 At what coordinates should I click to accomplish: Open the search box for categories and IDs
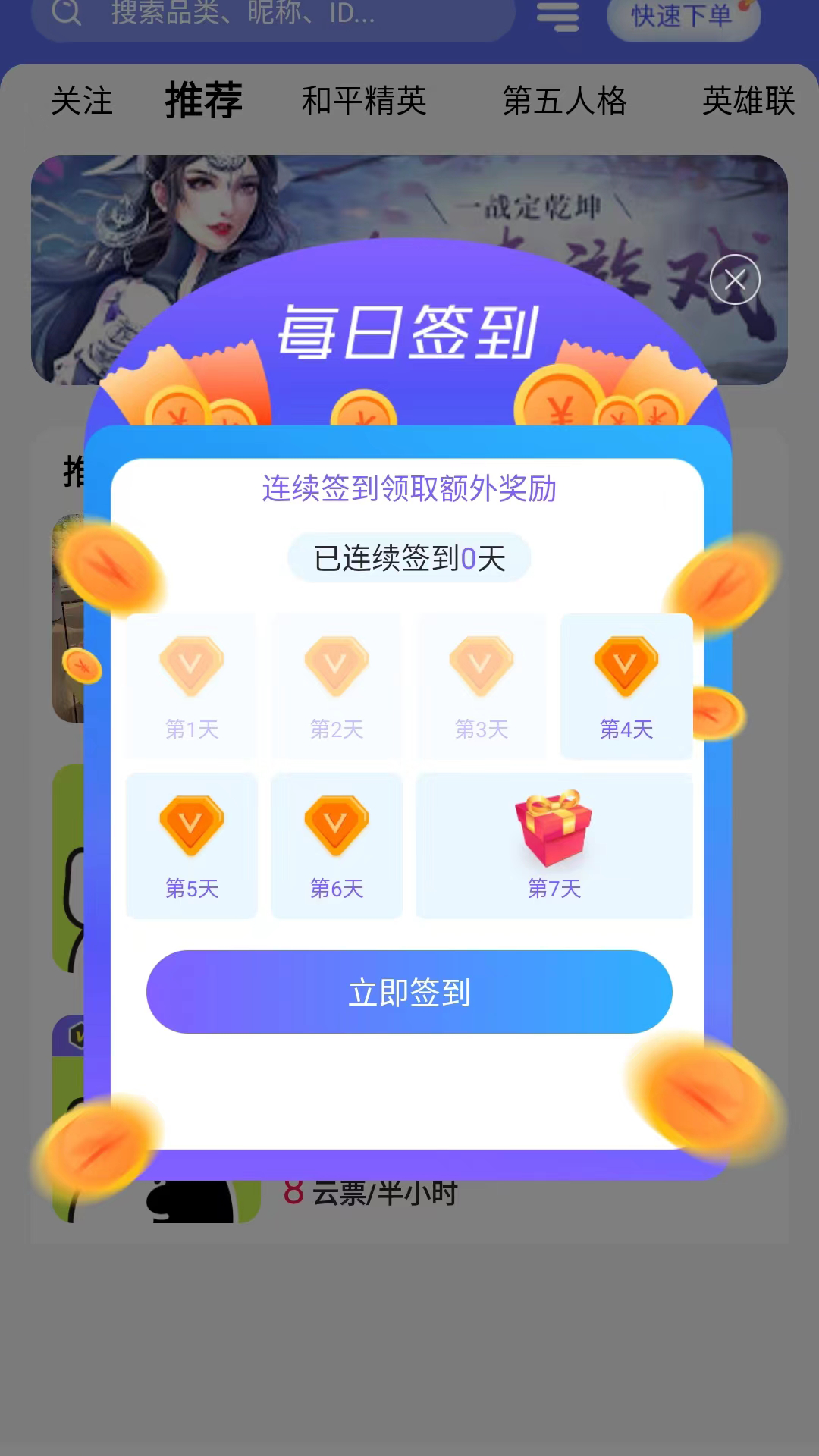pyautogui.click(x=273, y=15)
